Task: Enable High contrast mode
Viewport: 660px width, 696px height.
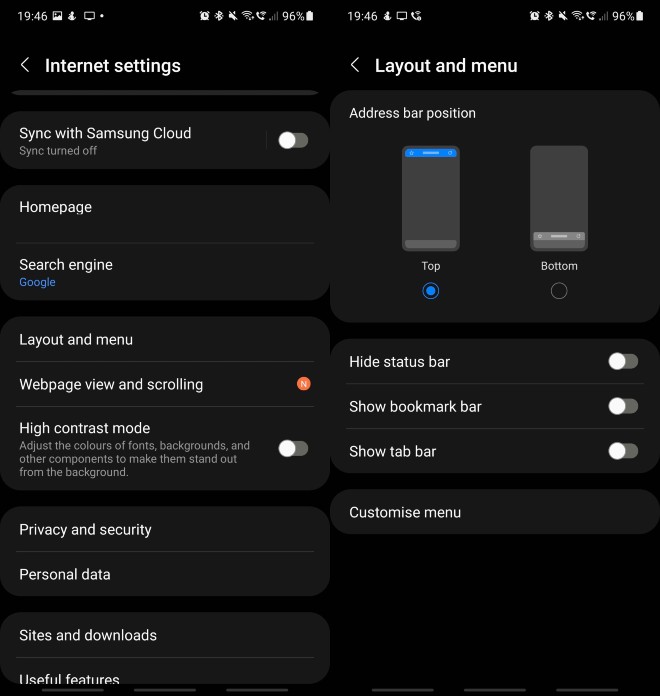Action: [x=293, y=448]
